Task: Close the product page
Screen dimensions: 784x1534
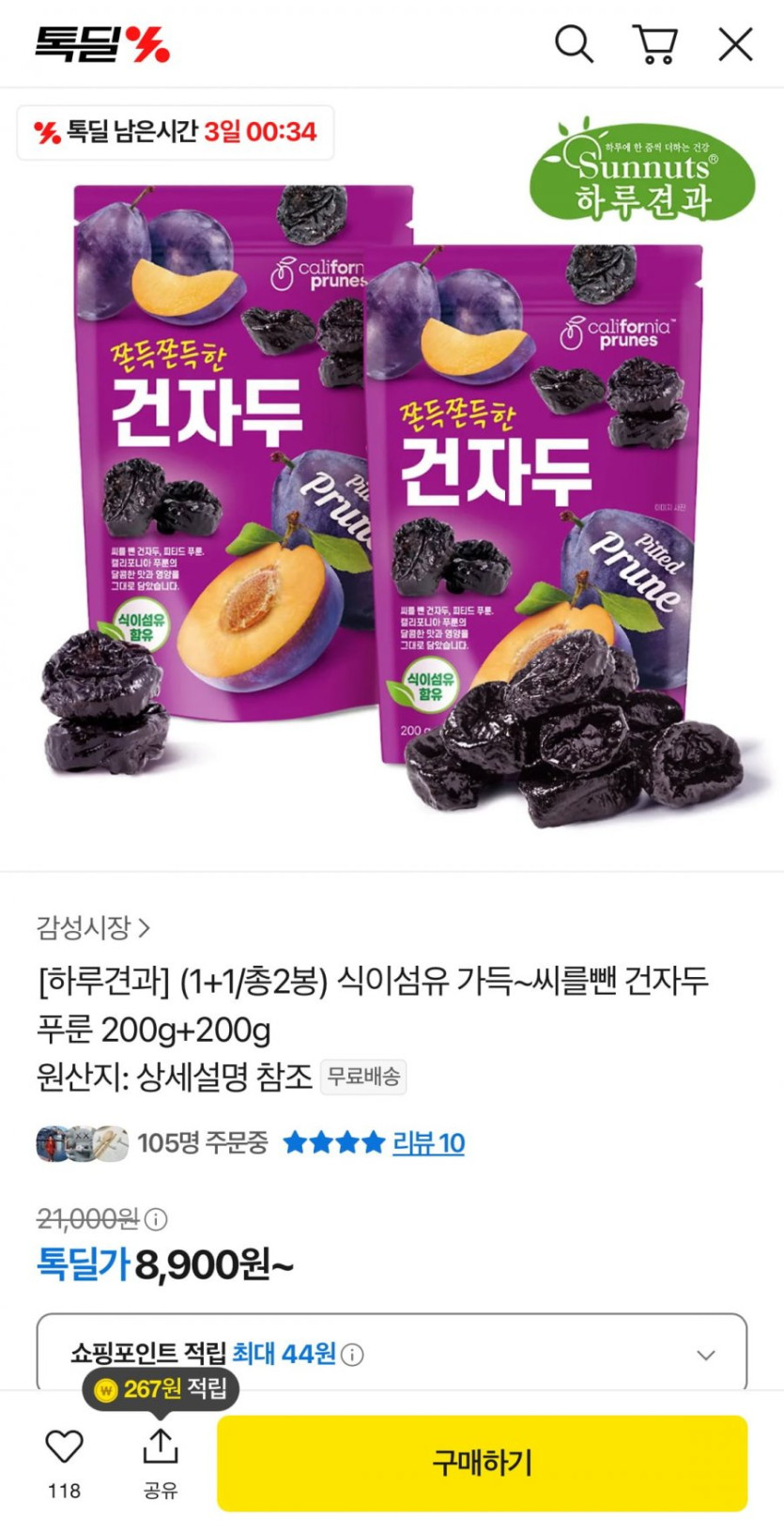Action: pos(735,44)
